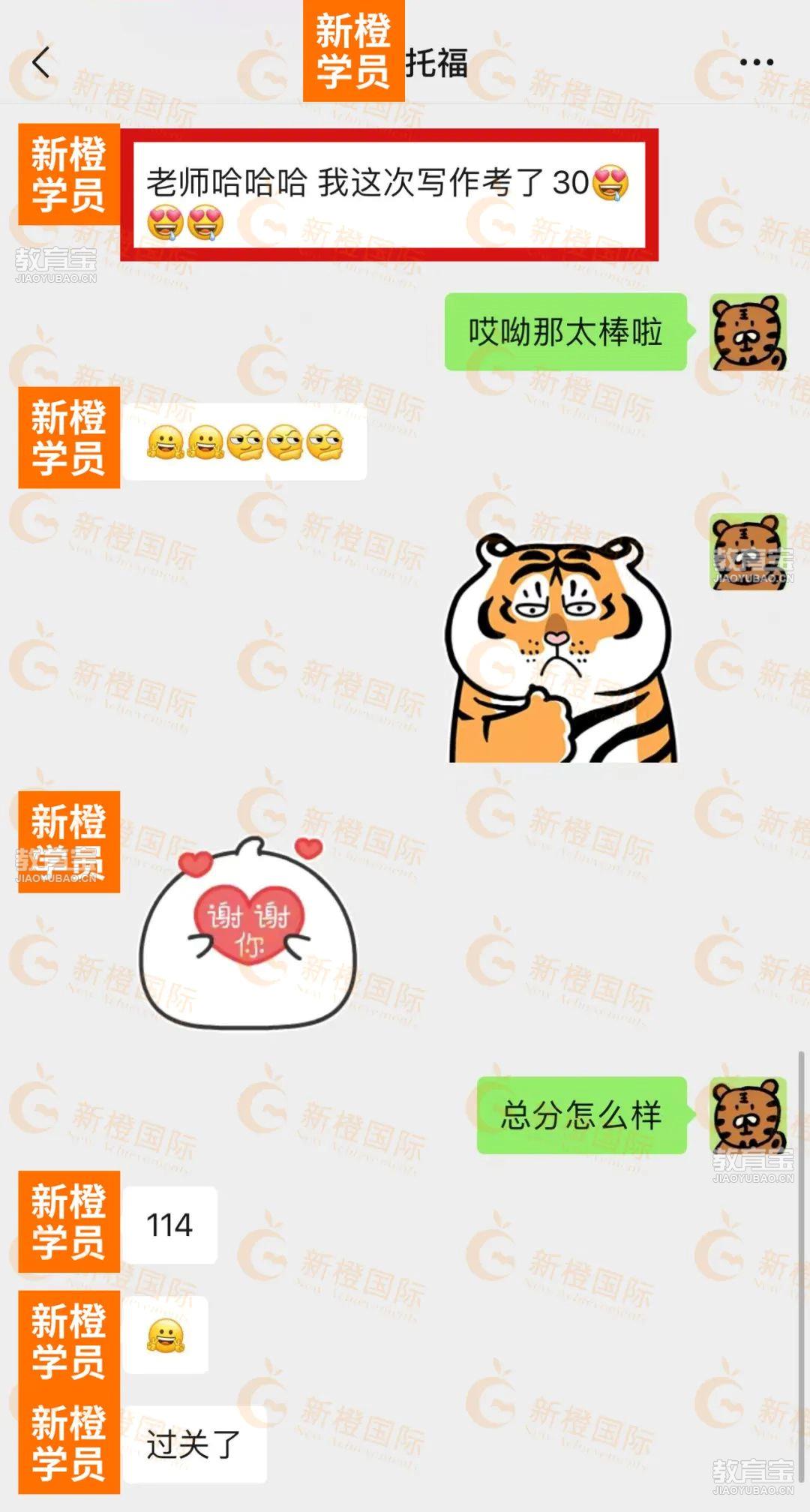Screen dimensions: 810x1512
Task: Open tiger avatar beside 总分怎么样 message
Action: point(748,1115)
